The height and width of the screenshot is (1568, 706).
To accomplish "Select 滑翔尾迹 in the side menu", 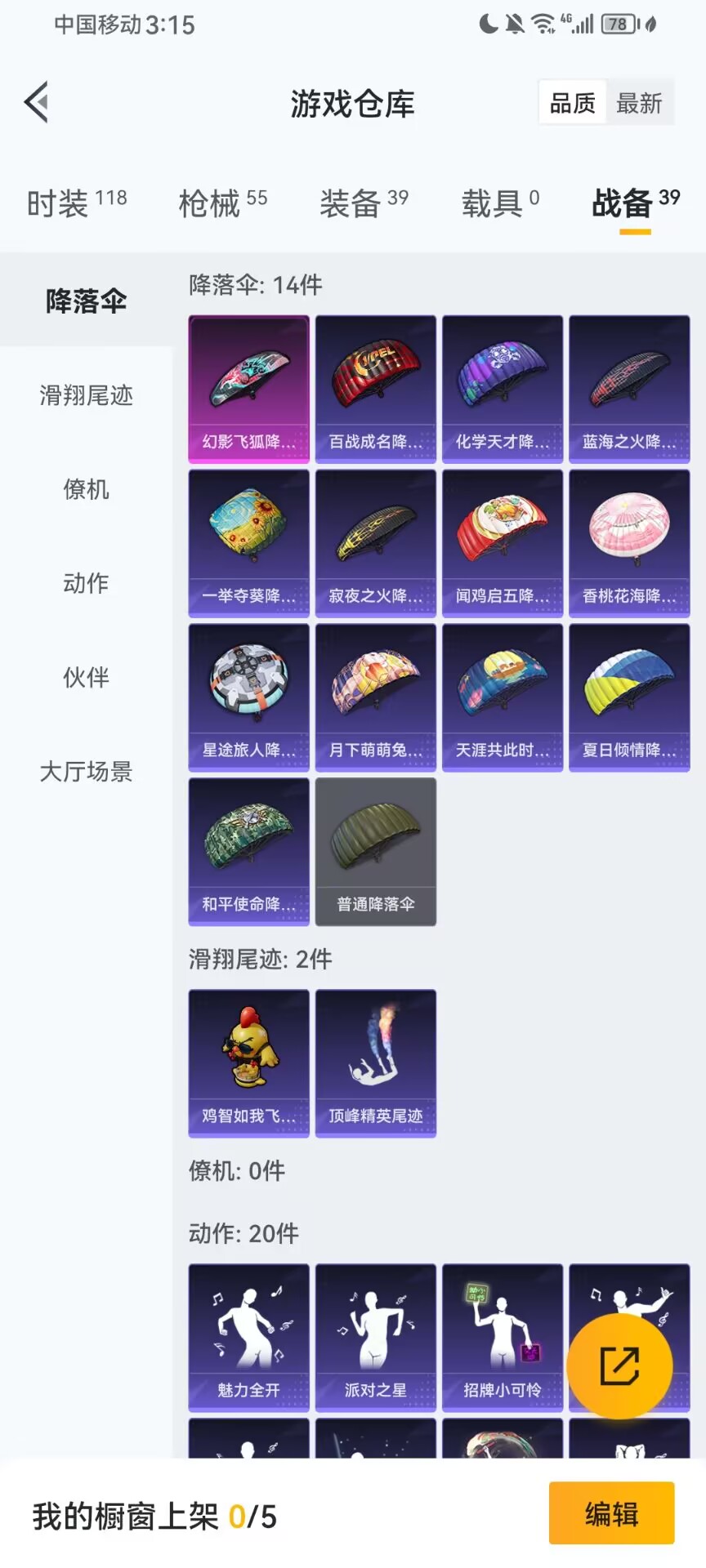I will tap(86, 395).
